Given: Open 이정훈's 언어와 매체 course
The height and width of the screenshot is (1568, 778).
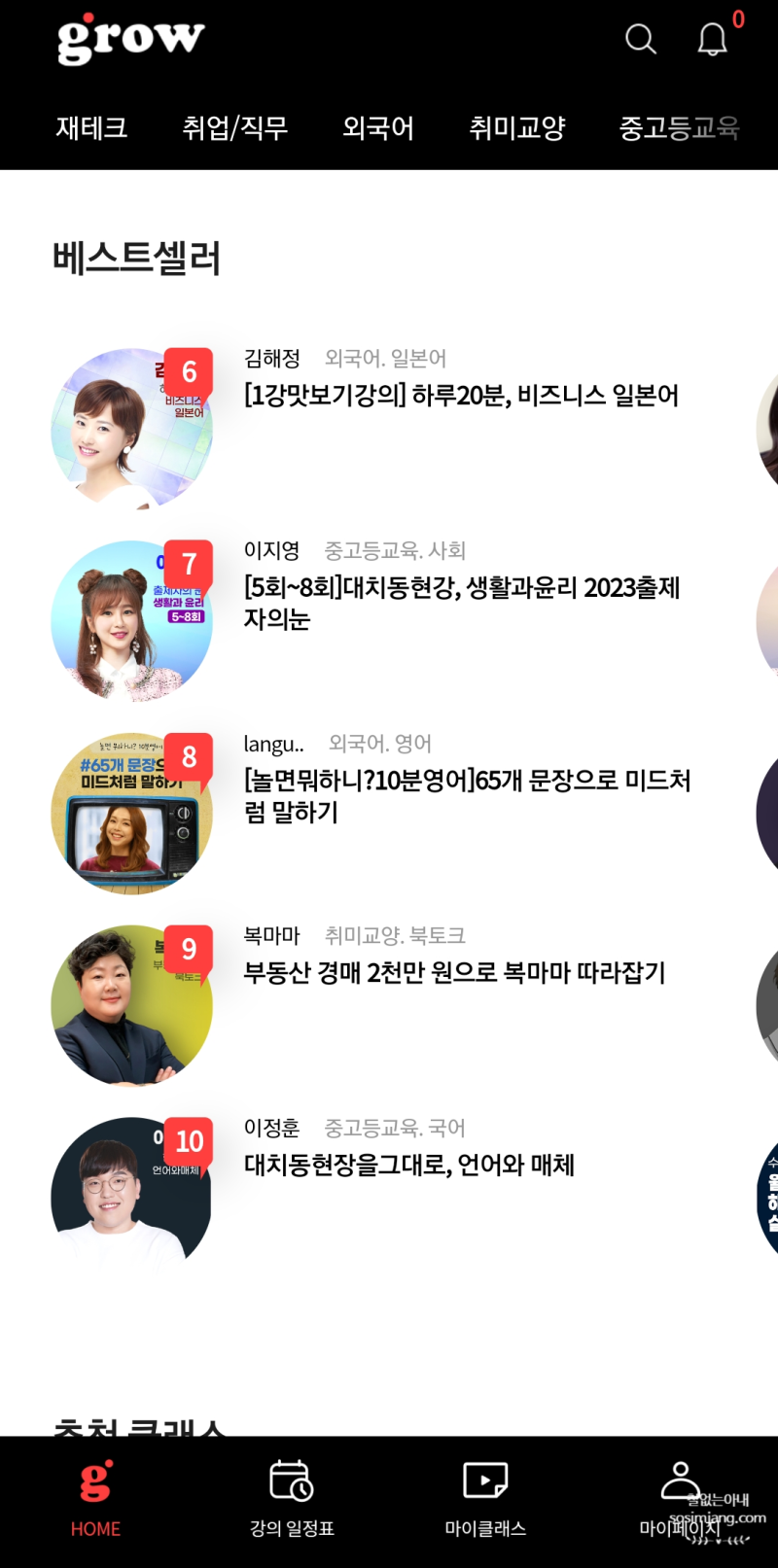Looking at the screenshot, I should pyautogui.click(x=408, y=1165).
